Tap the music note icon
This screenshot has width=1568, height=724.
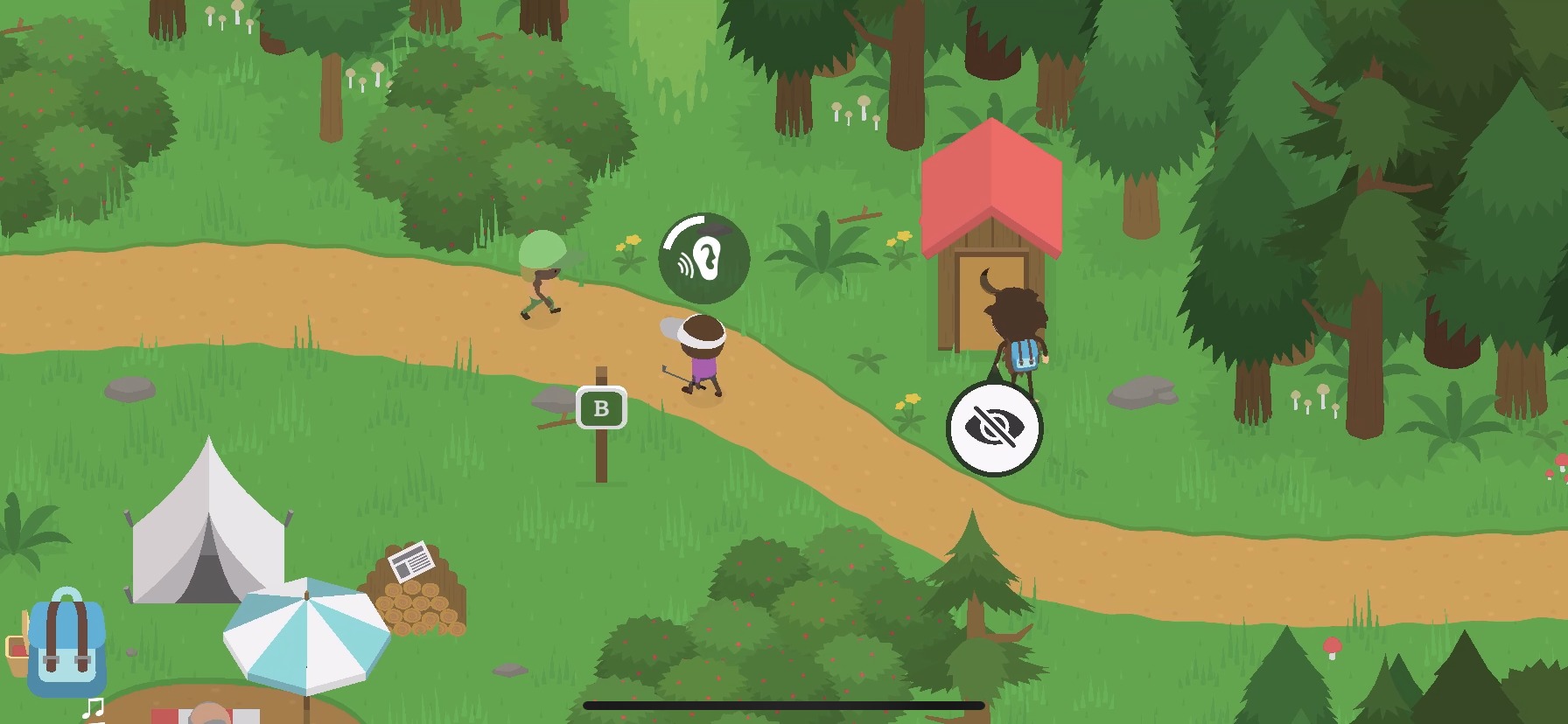93,708
